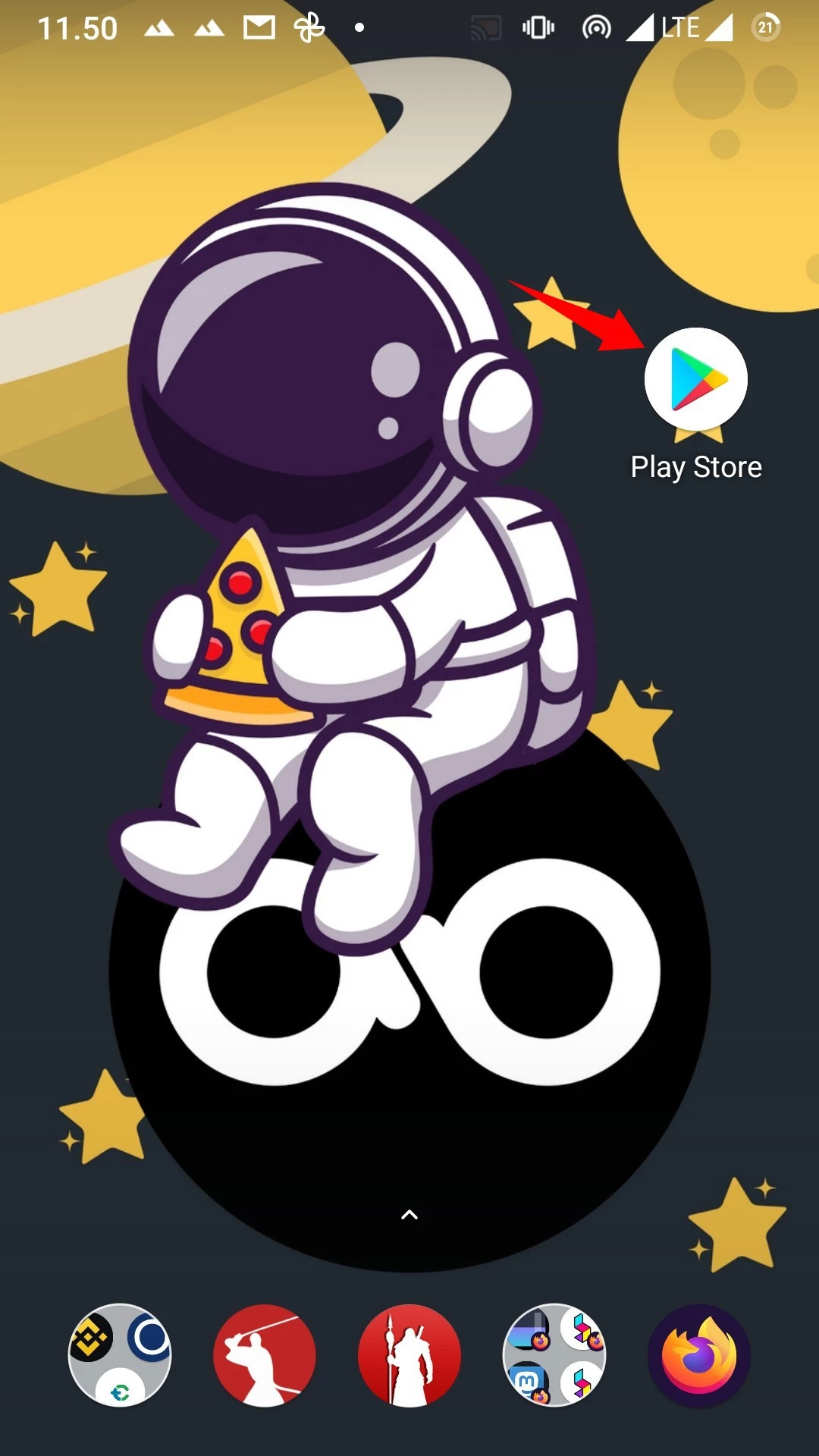
Task: Tap the Binance icon in the crypto folder preview
Action: coord(93,1336)
